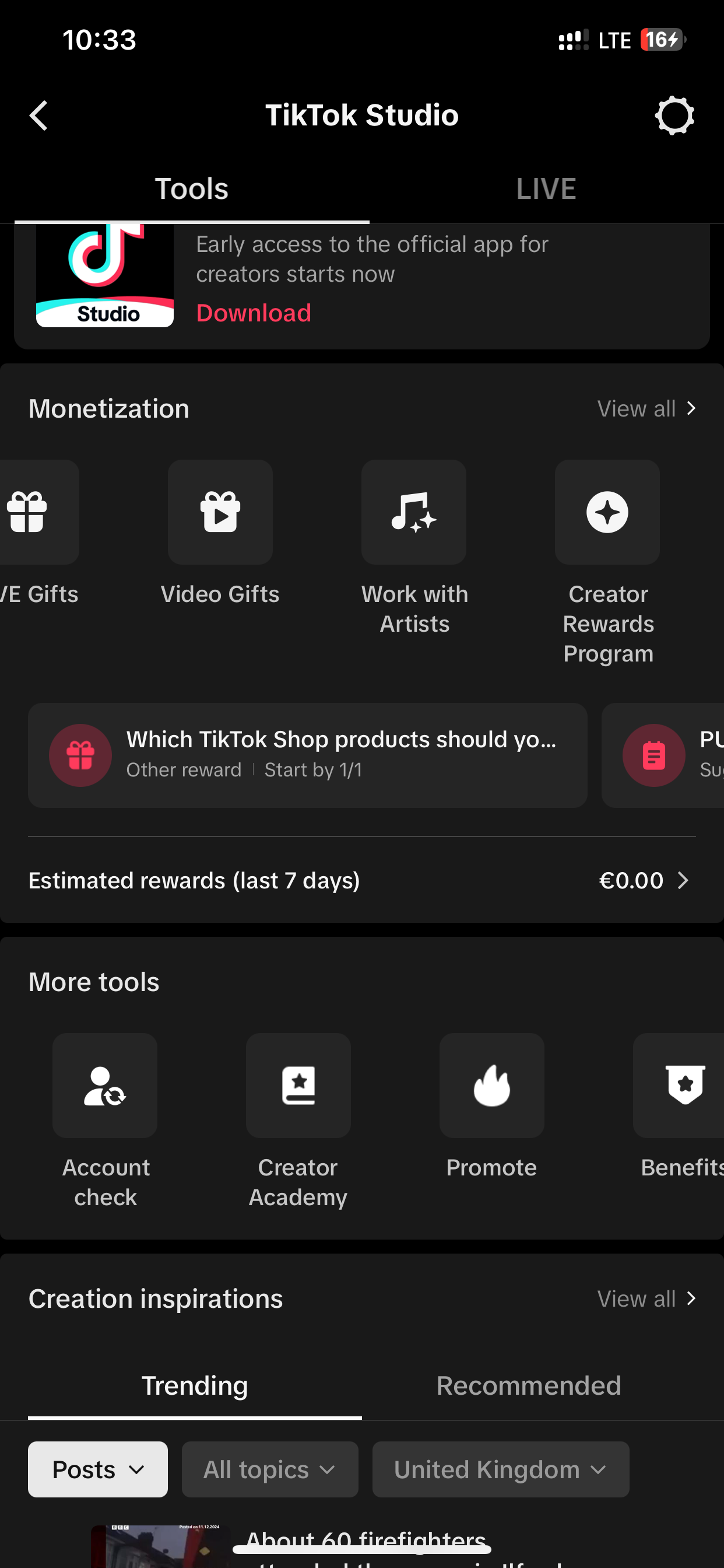Select the Trending inspirations tab
Image resolution: width=724 pixels, height=1568 pixels.
195,1386
